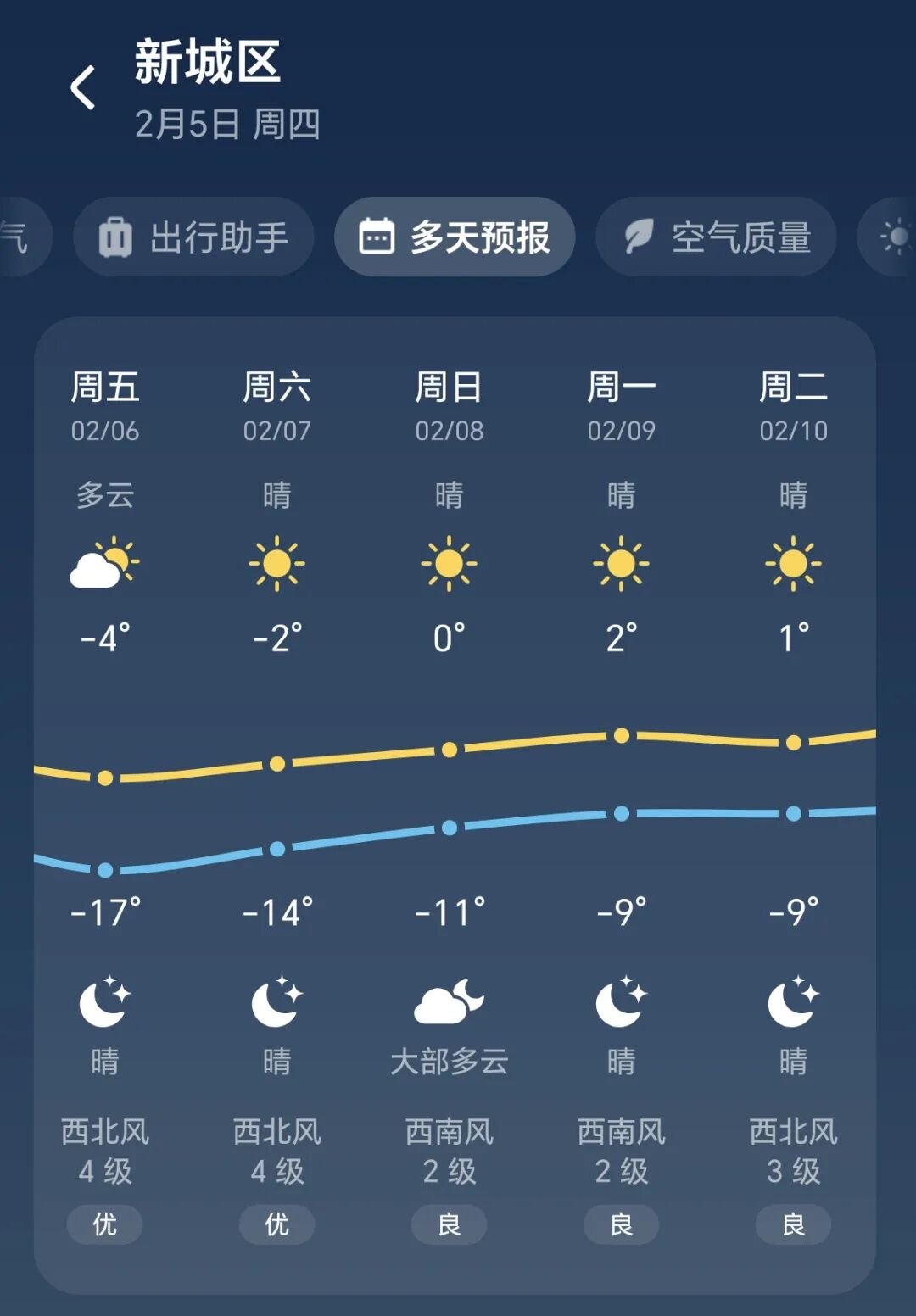The height and width of the screenshot is (1316, 916).
Task: Open the 空气质量 tab
Action: (x=716, y=237)
